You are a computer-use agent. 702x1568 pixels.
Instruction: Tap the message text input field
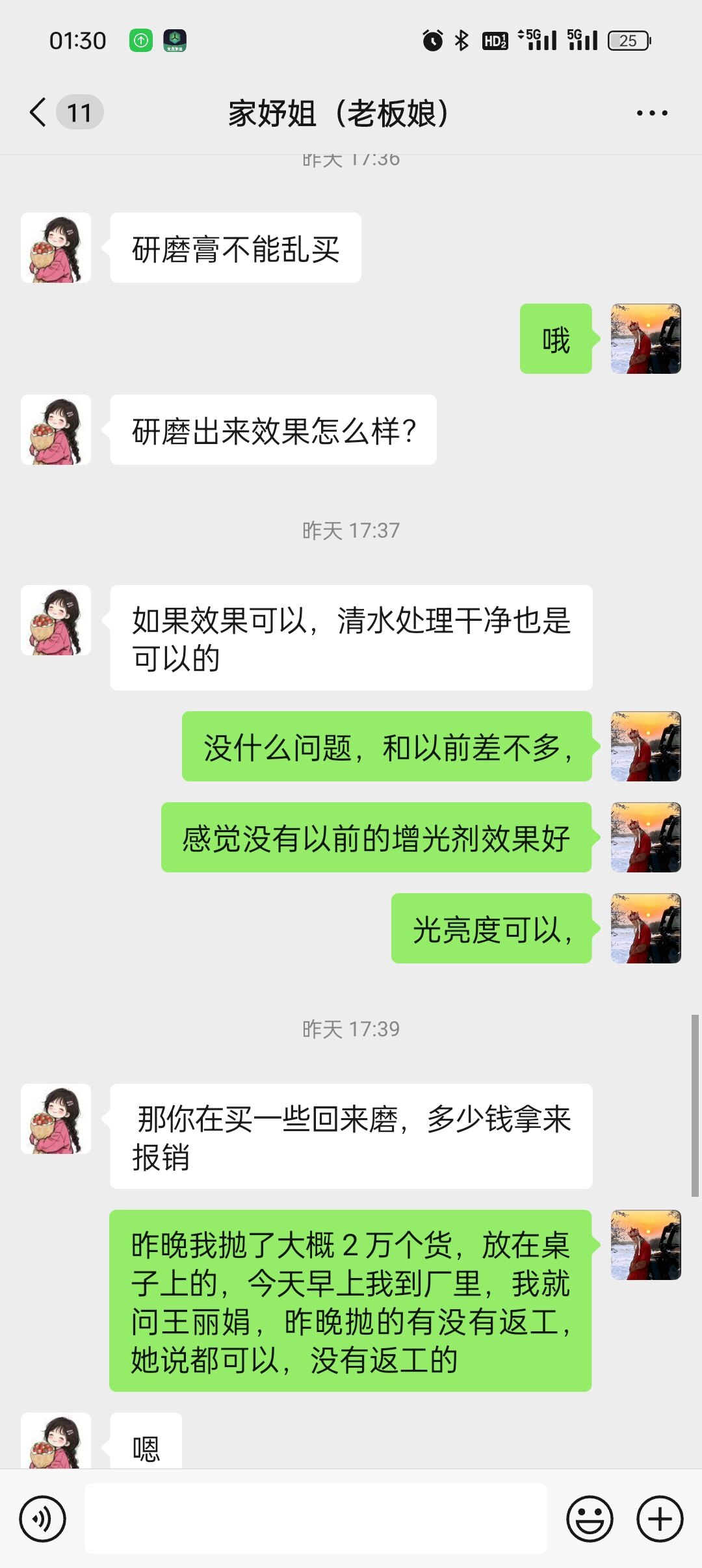click(x=316, y=1519)
